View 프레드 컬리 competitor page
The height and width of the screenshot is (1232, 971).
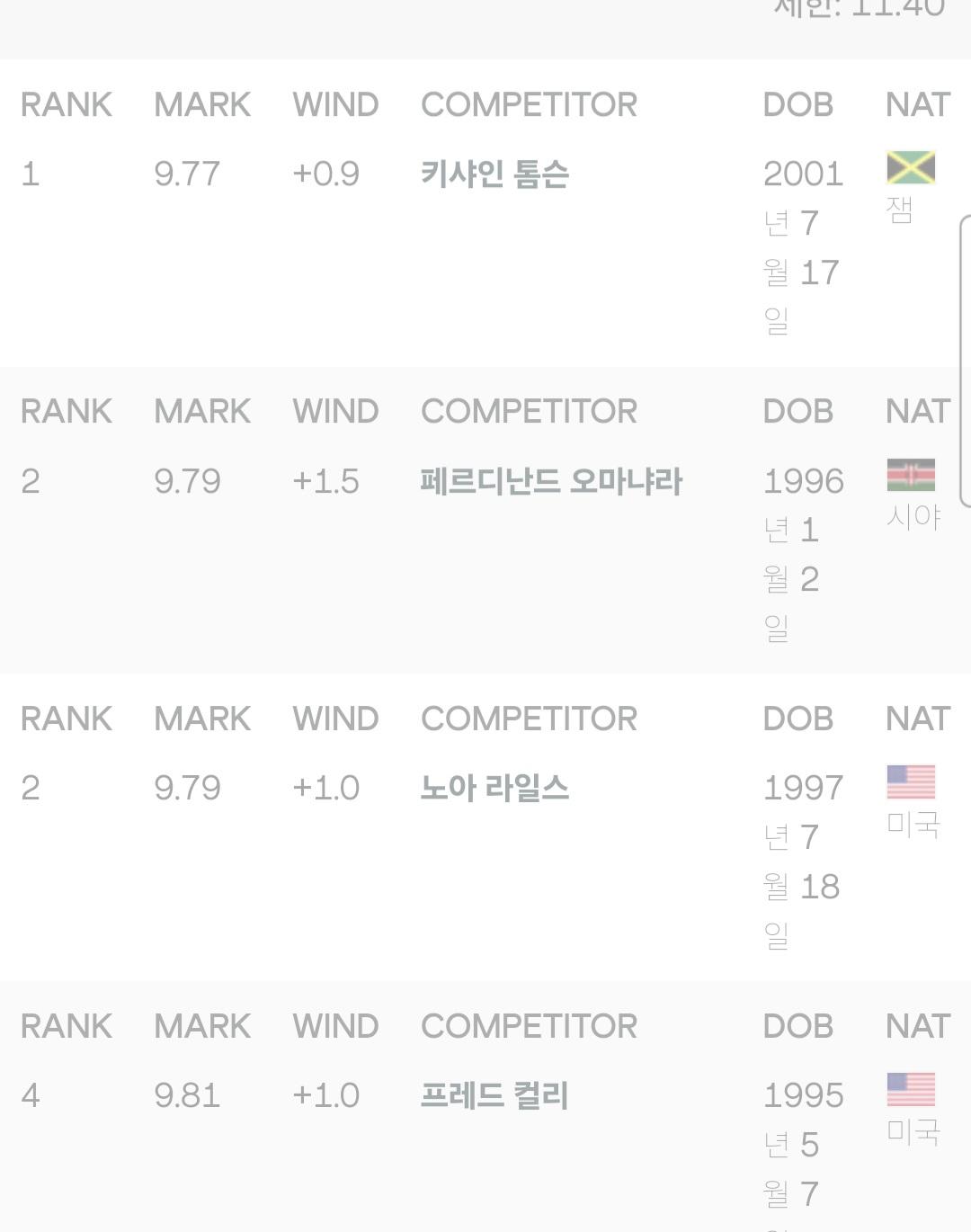pyautogui.click(x=494, y=1095)
